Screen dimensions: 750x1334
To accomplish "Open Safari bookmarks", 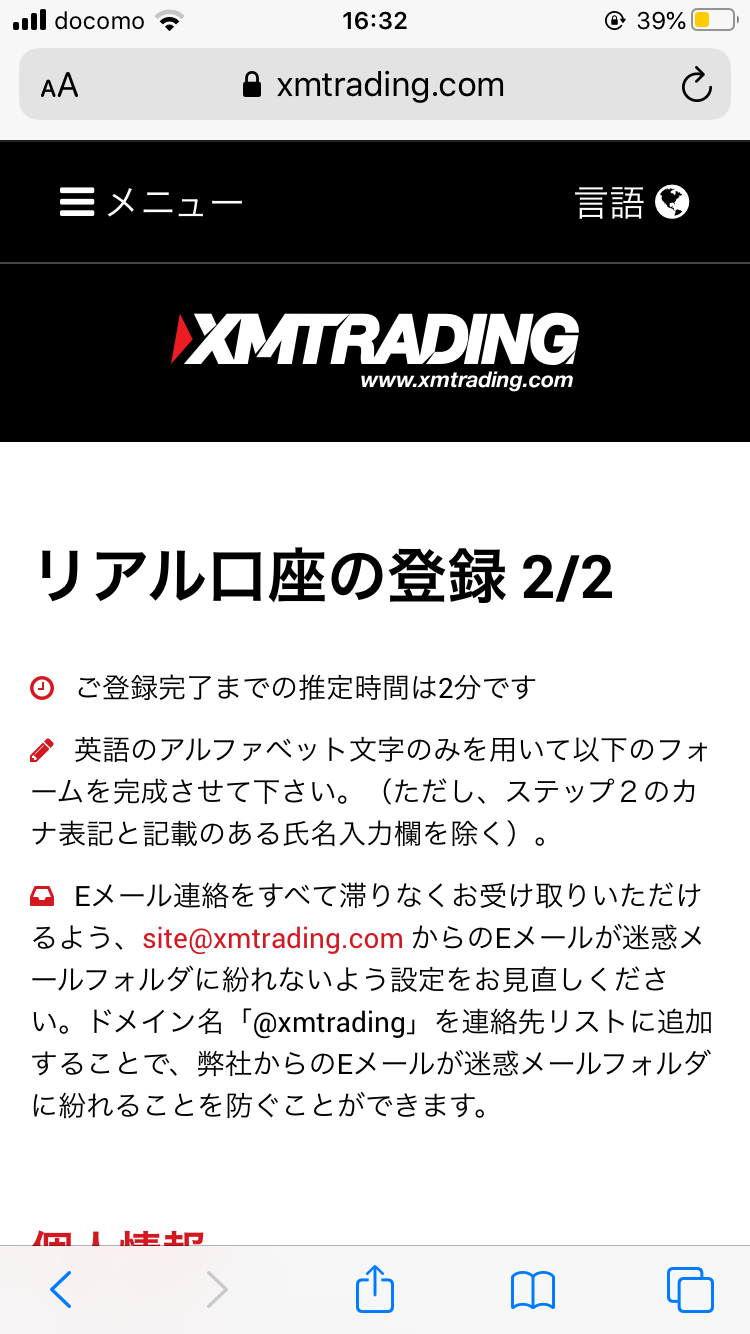I will 532,1290.
